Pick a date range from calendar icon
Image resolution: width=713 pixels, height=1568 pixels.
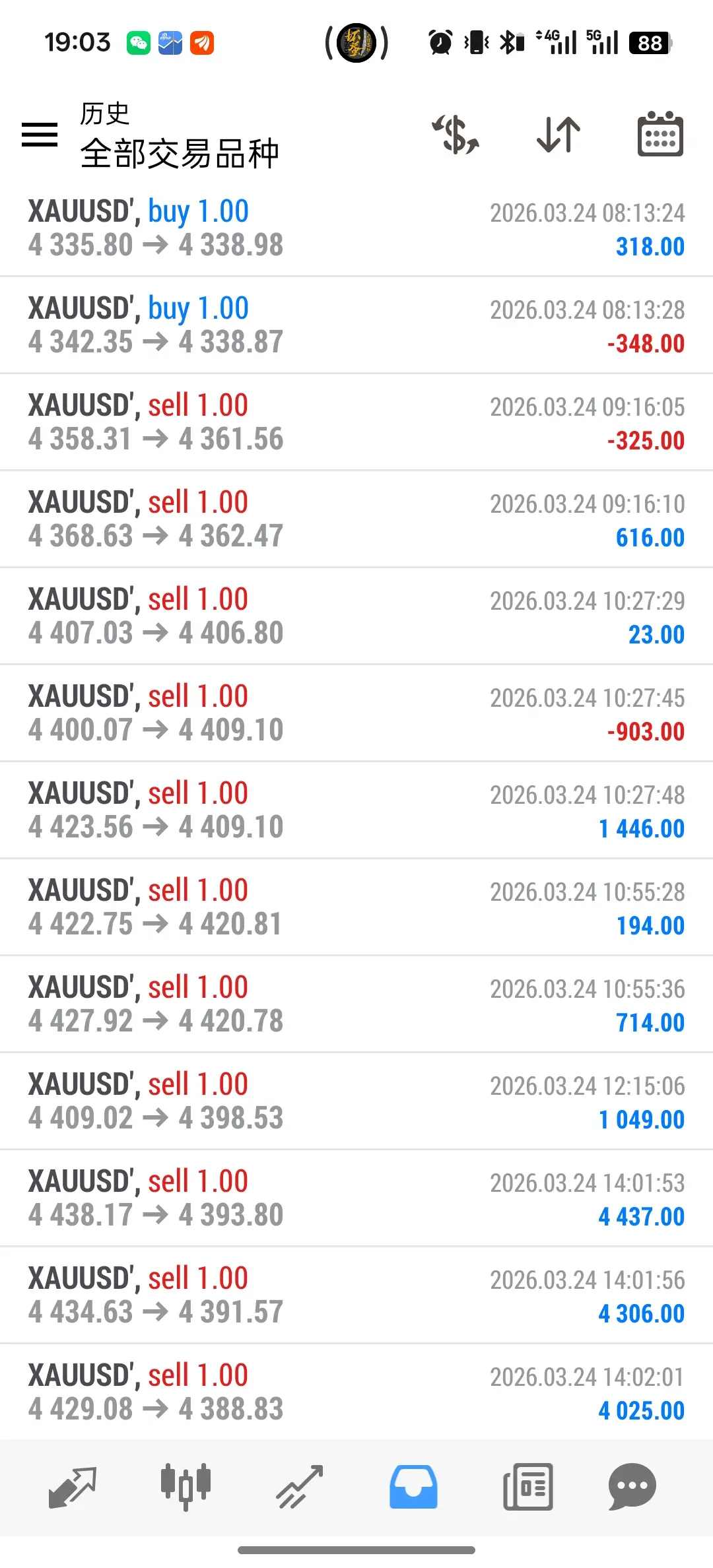660,135
